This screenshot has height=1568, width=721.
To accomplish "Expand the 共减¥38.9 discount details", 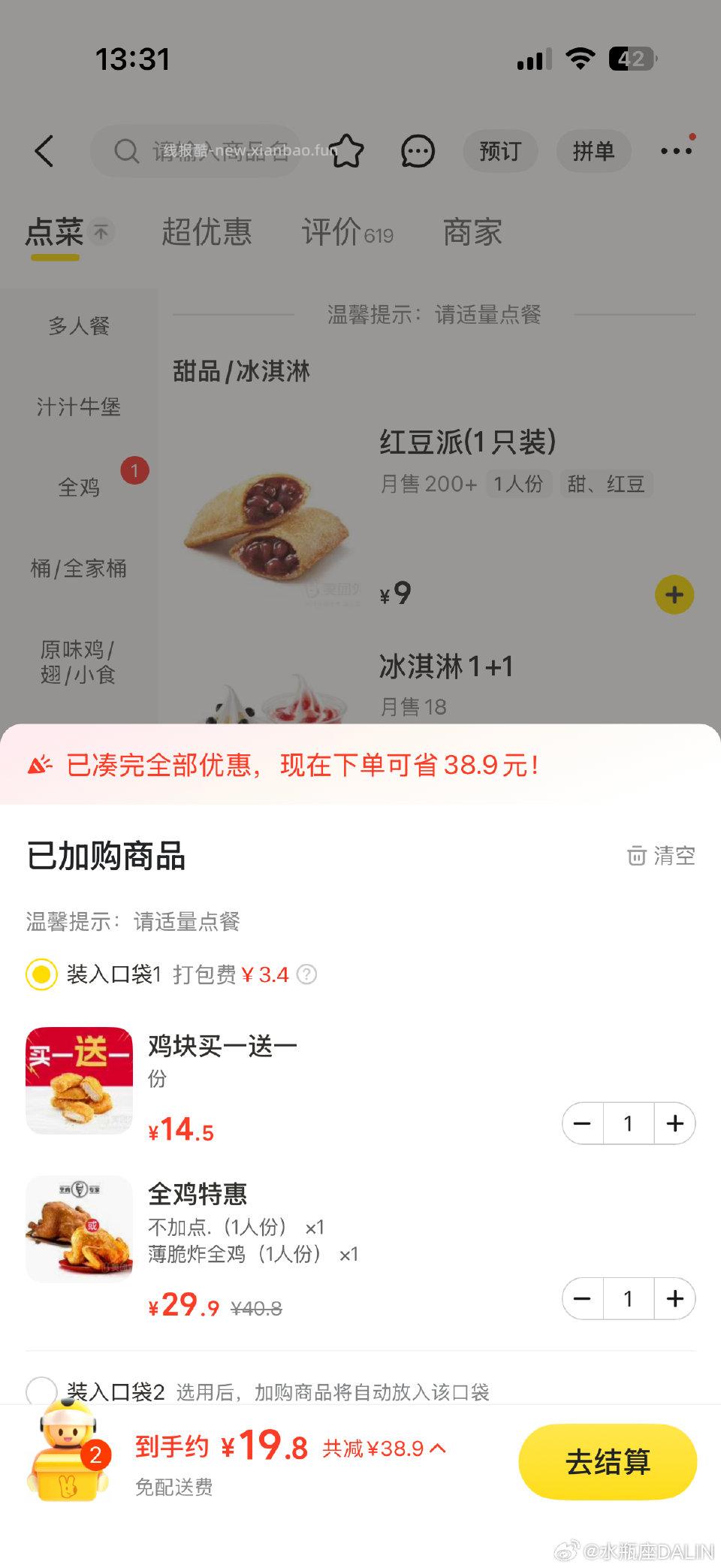I will 436,1449.
